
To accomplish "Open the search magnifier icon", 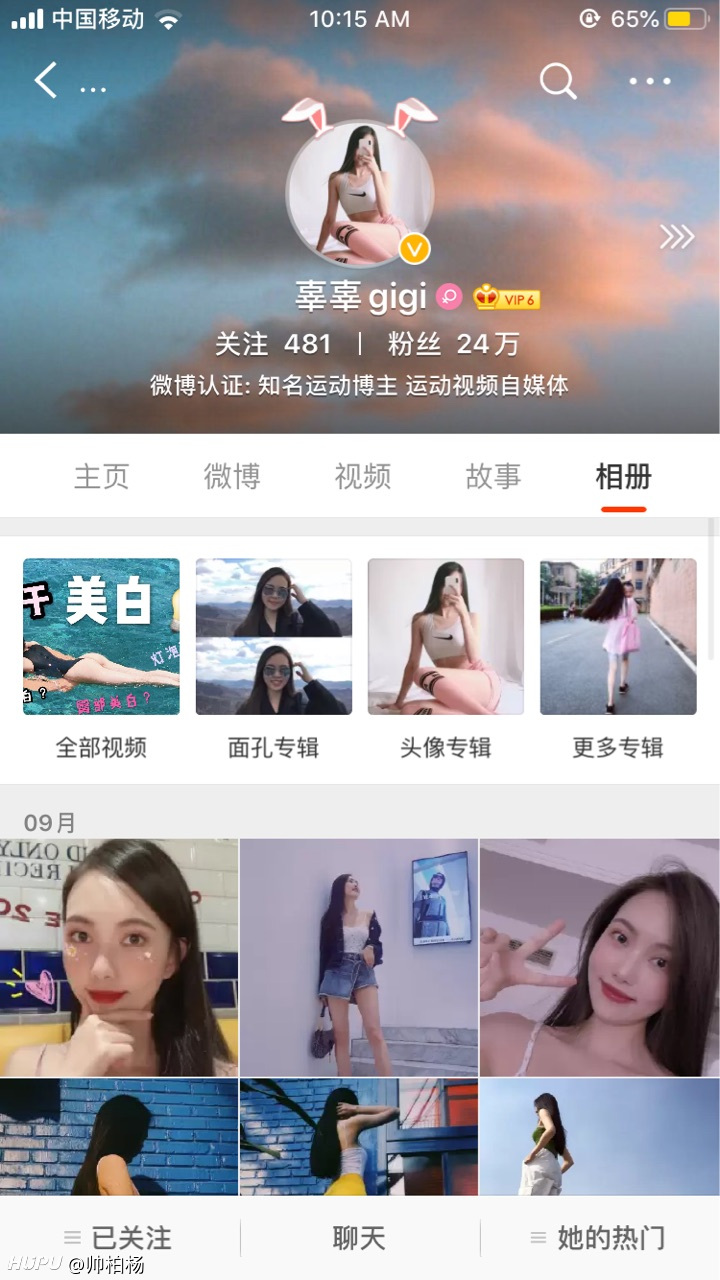I will click(x=558, y=81).
